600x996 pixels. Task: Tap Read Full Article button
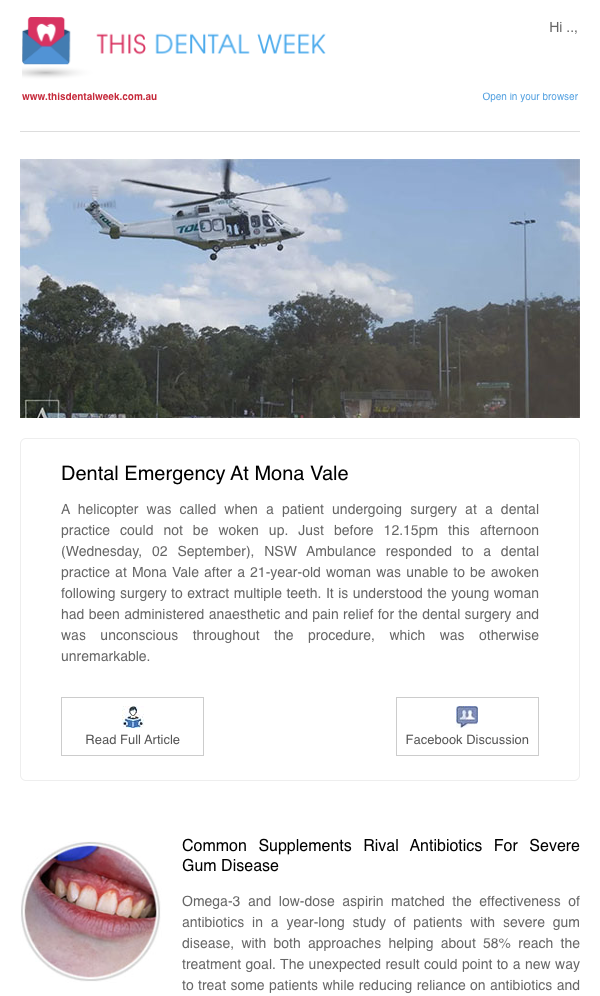click(x=132, y=726)
